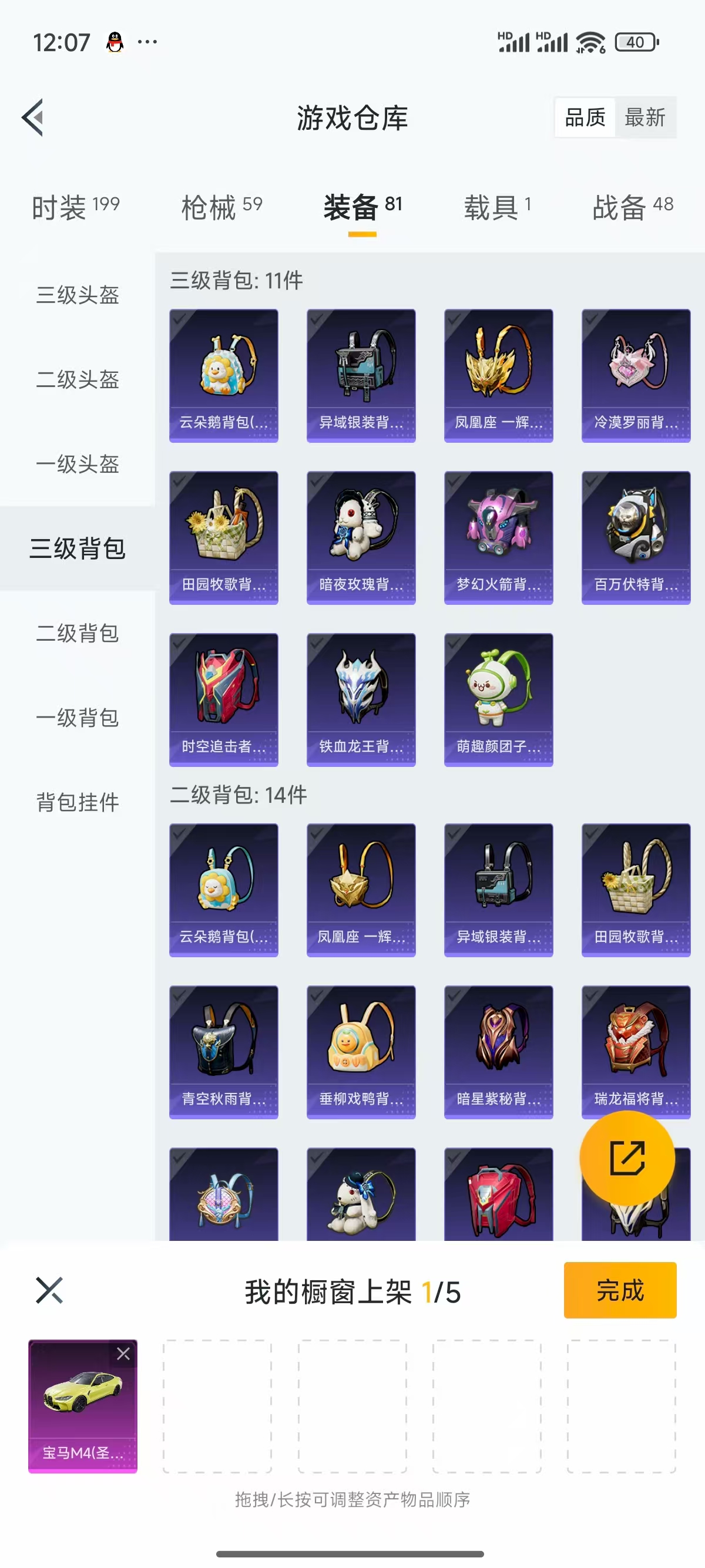Choose the 铁血龙王 backpack item
The width and height of the screenshot is (705, 1568).
pos(361,699)
